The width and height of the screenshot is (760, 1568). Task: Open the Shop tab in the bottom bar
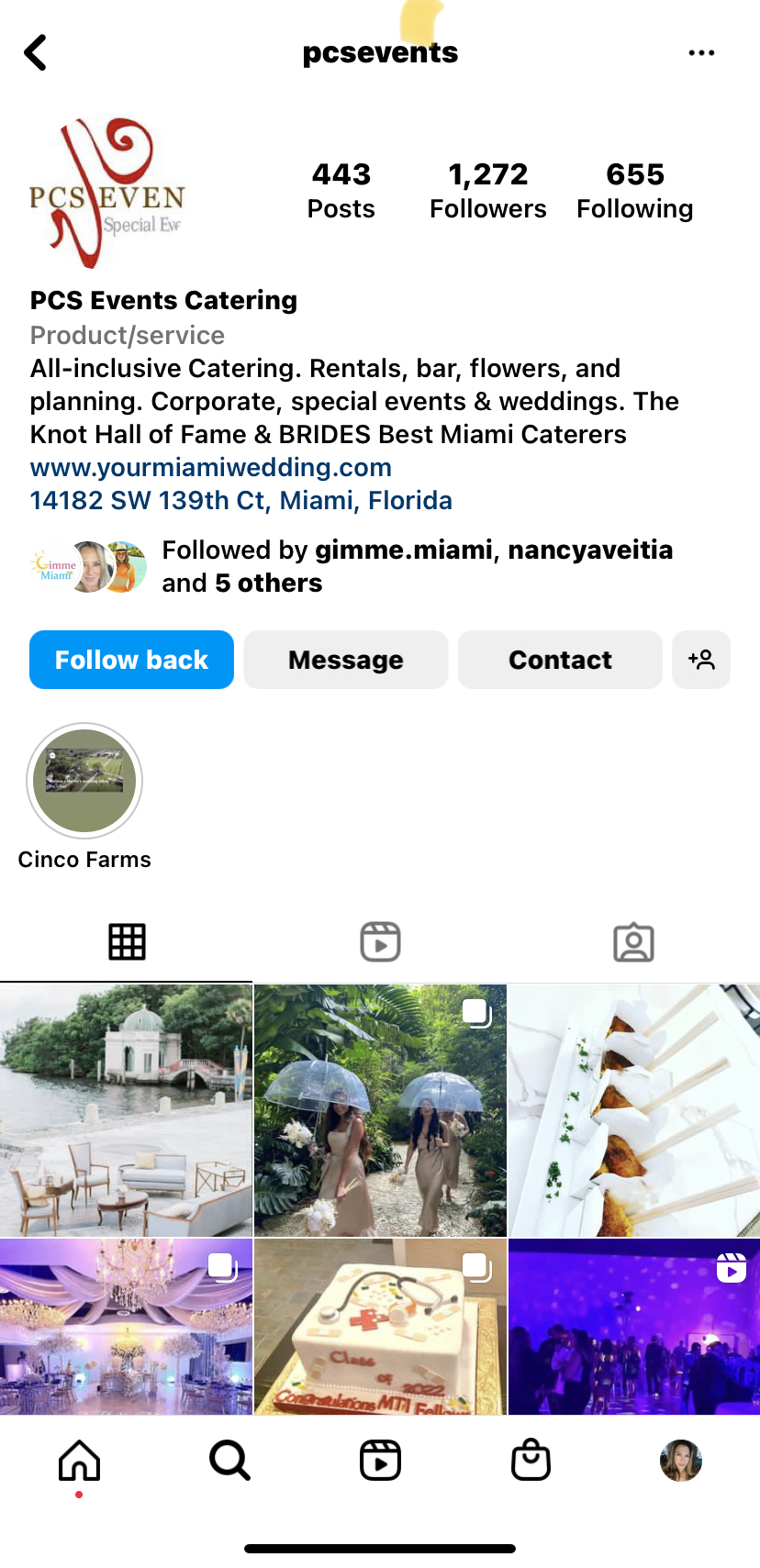pyautogui.click(x=531, y=1460)
